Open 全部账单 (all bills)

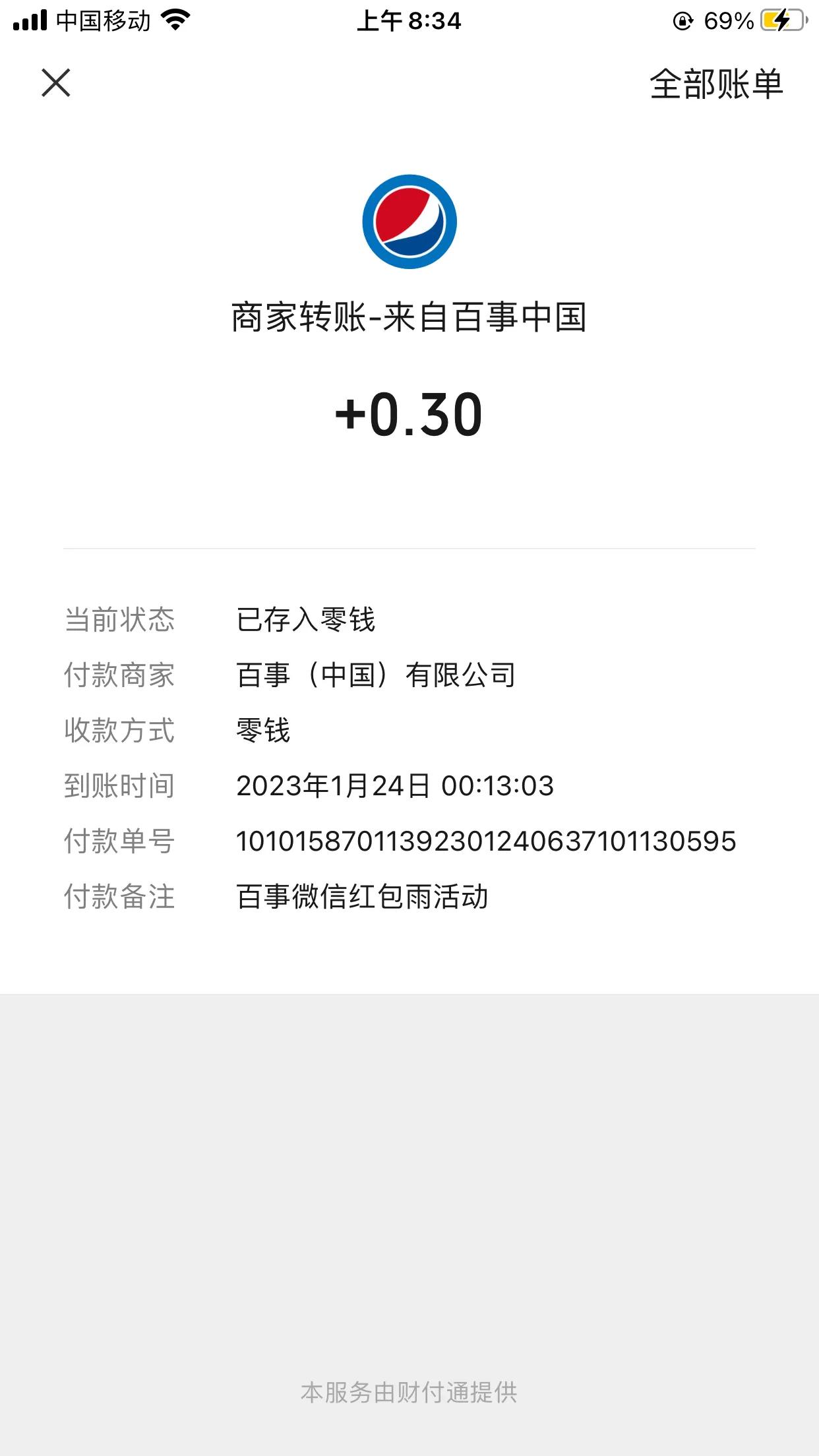pos(716,84)
